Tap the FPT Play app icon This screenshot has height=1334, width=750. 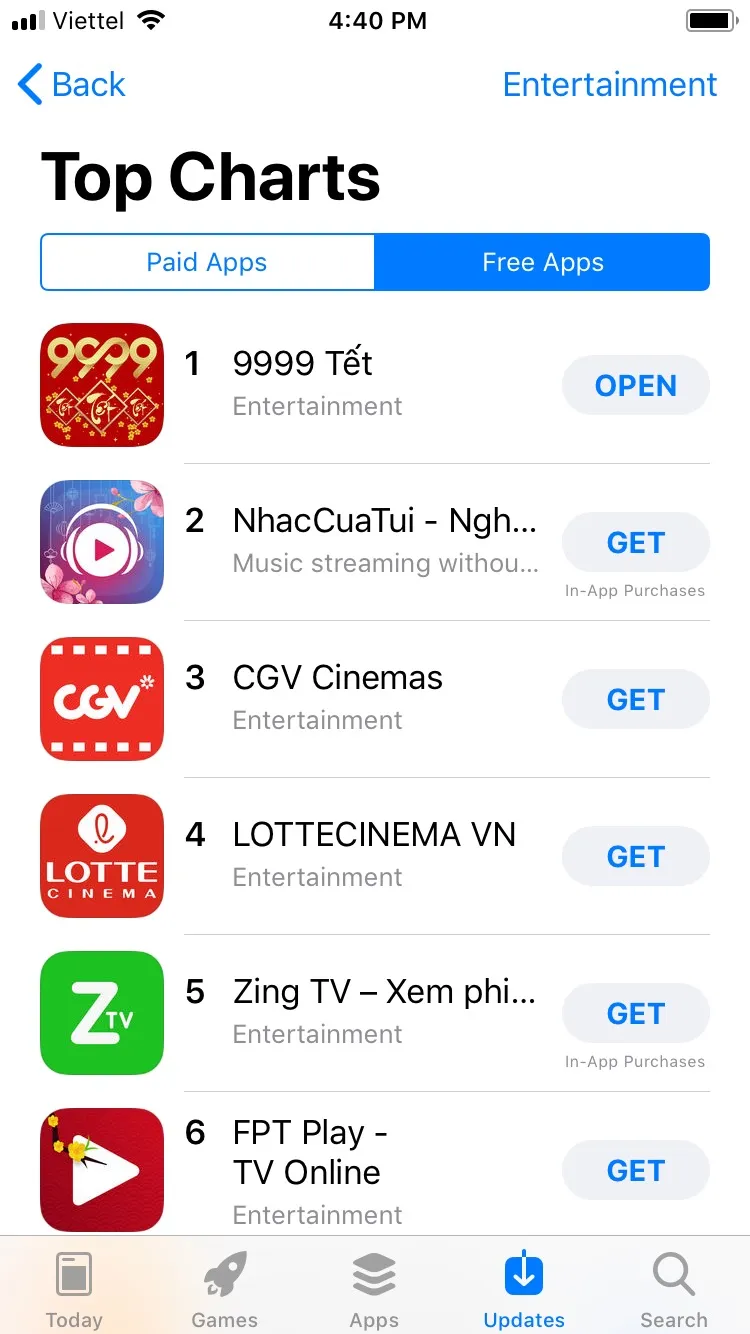point(101,1169)
